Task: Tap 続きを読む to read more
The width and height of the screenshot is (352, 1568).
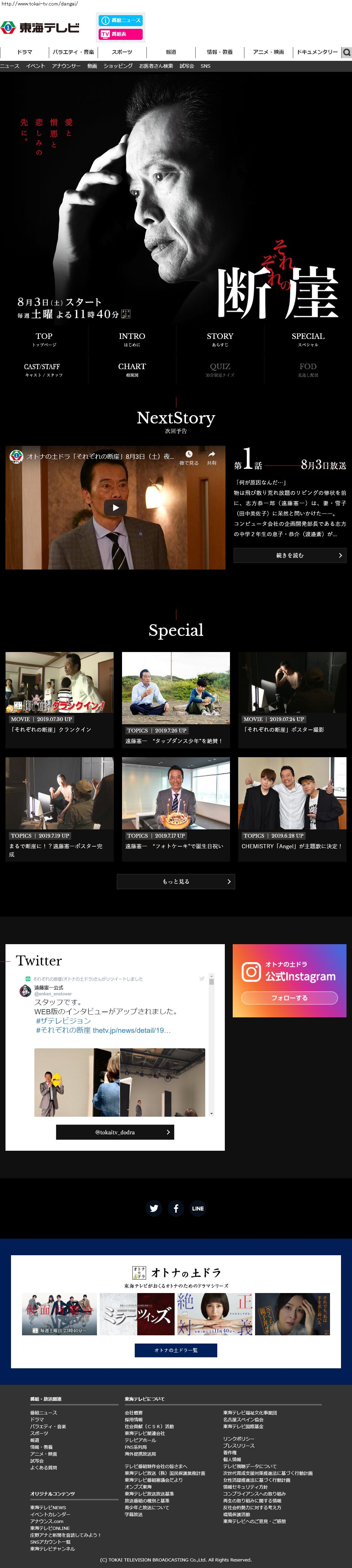Action: (290, 555)
